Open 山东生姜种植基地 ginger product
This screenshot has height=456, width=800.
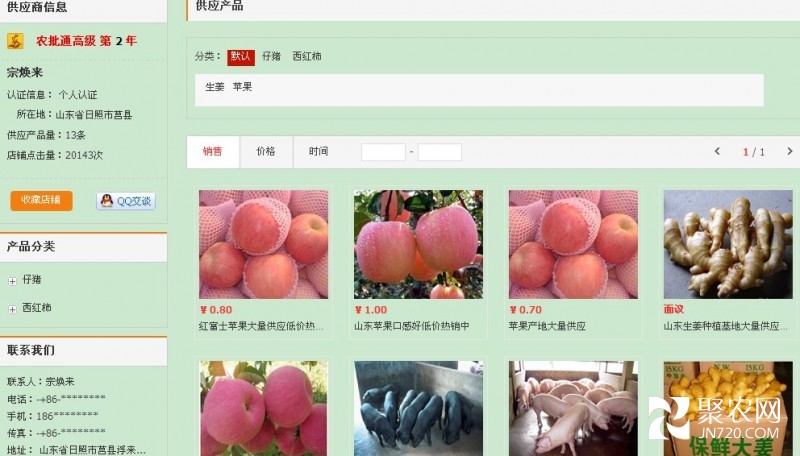[727, 244]
